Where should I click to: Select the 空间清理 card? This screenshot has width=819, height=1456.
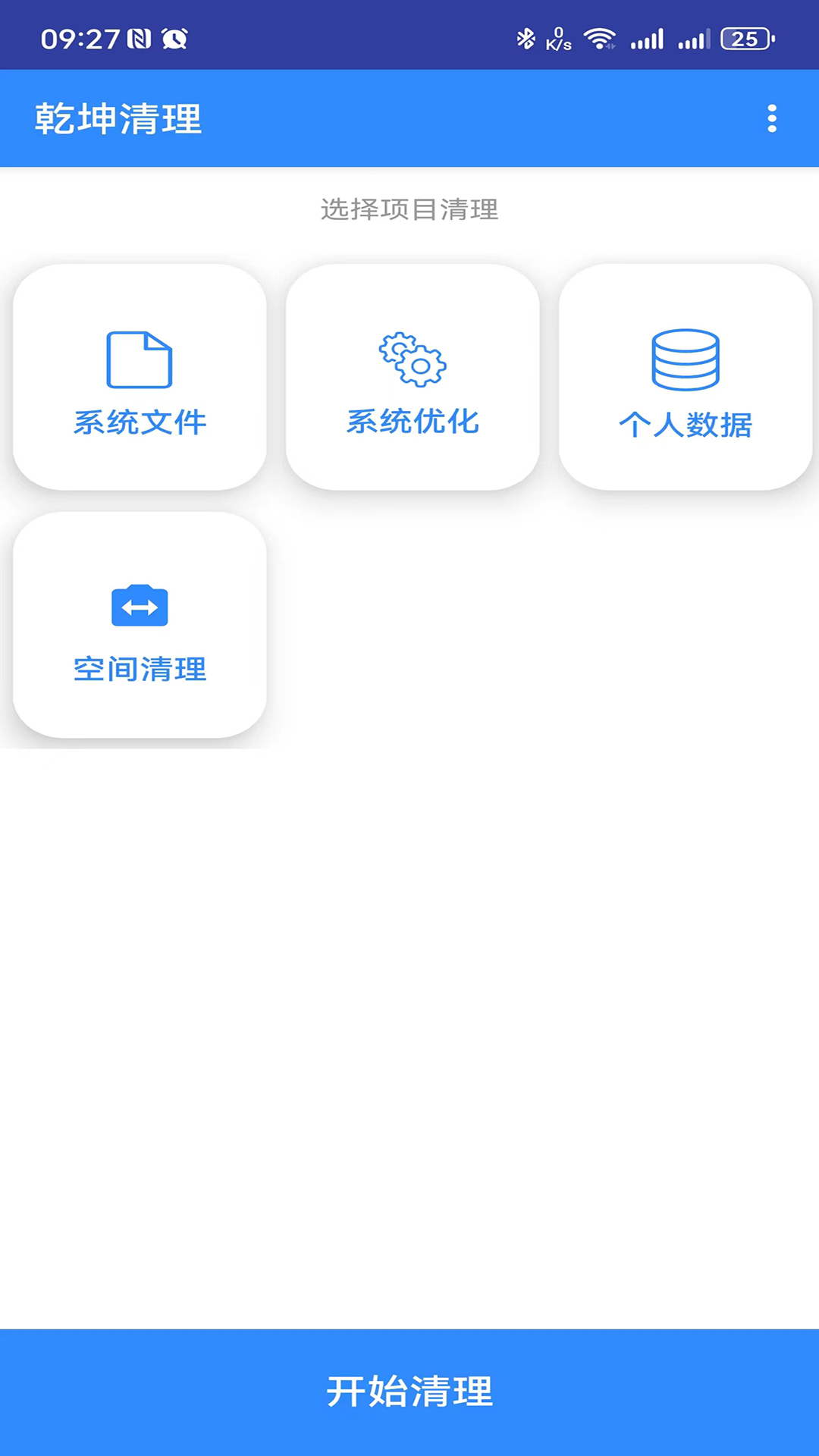tap(141, 622)
